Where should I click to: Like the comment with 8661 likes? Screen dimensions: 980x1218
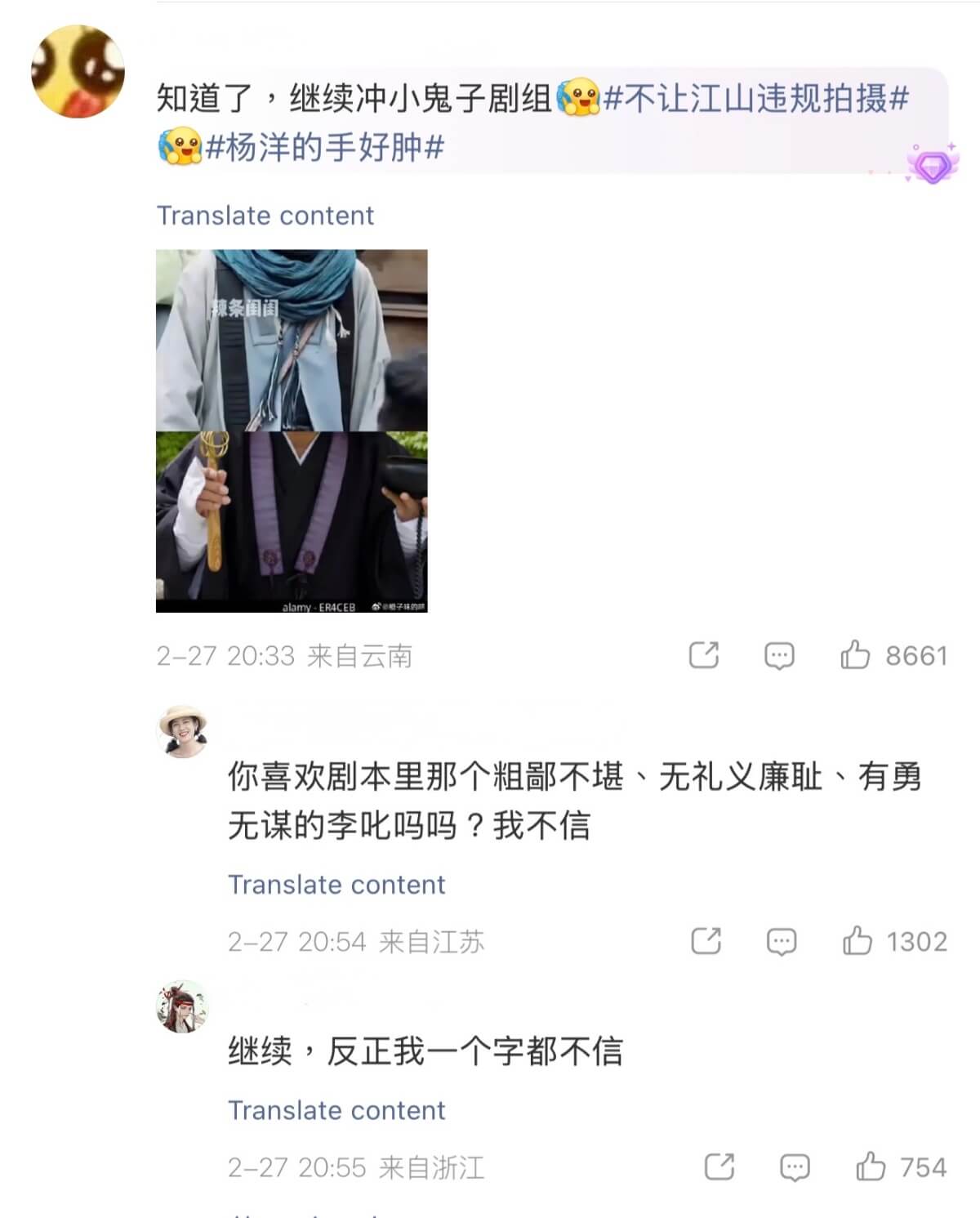(x=855, y=655)
